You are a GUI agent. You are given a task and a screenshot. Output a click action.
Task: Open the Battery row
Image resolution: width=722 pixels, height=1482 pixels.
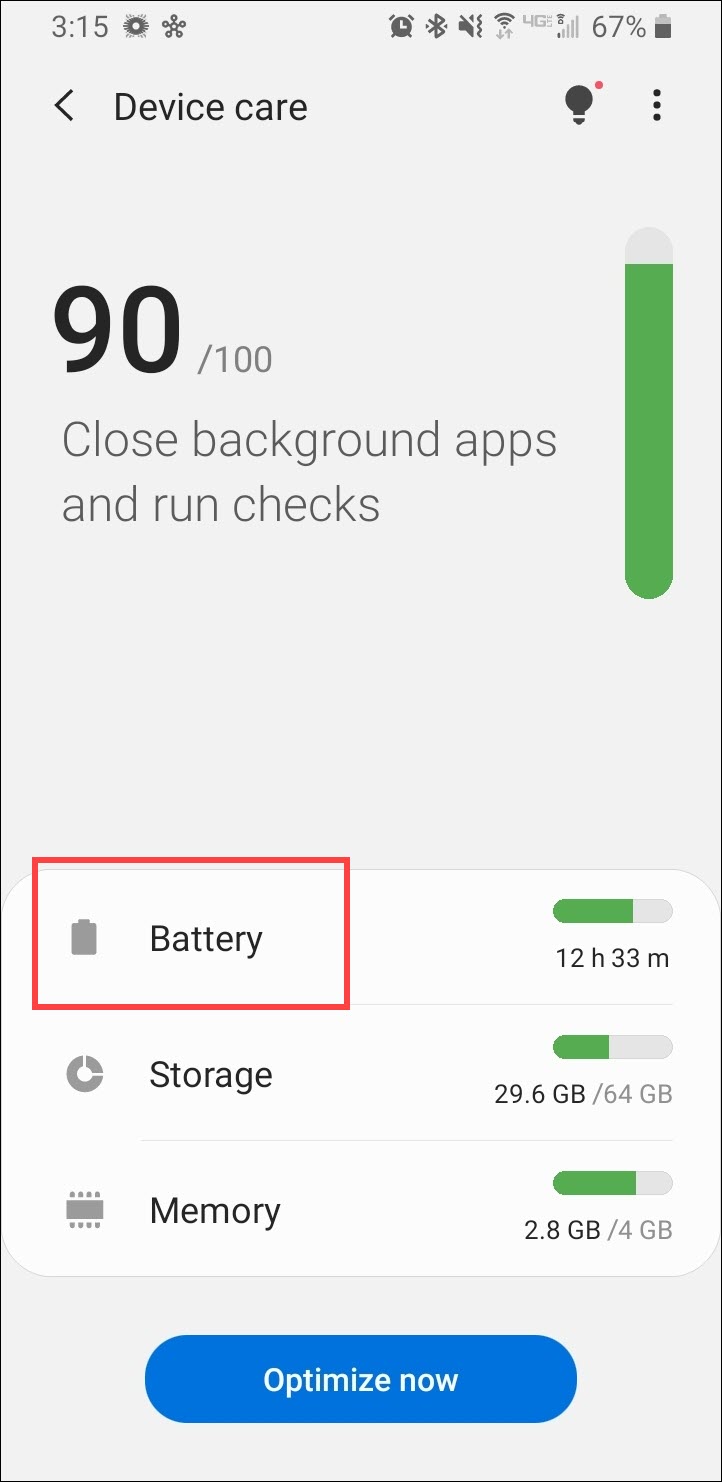point(361,937)
